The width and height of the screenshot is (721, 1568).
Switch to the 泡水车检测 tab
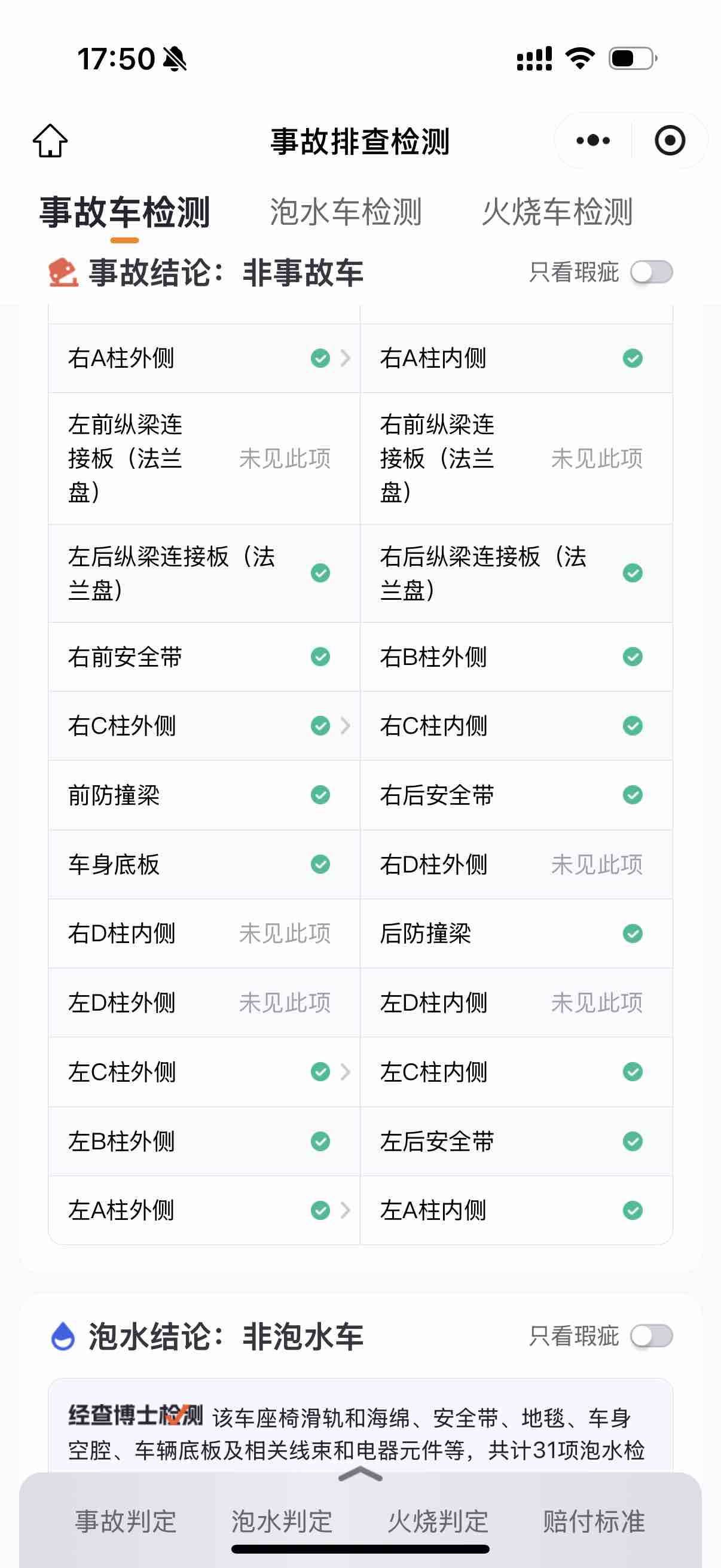coord(346,212)
